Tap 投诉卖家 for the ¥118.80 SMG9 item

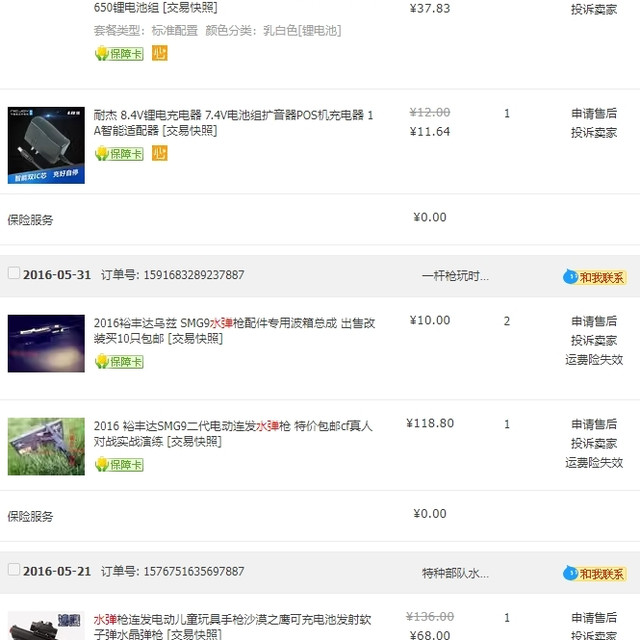(x=594, y=443)
